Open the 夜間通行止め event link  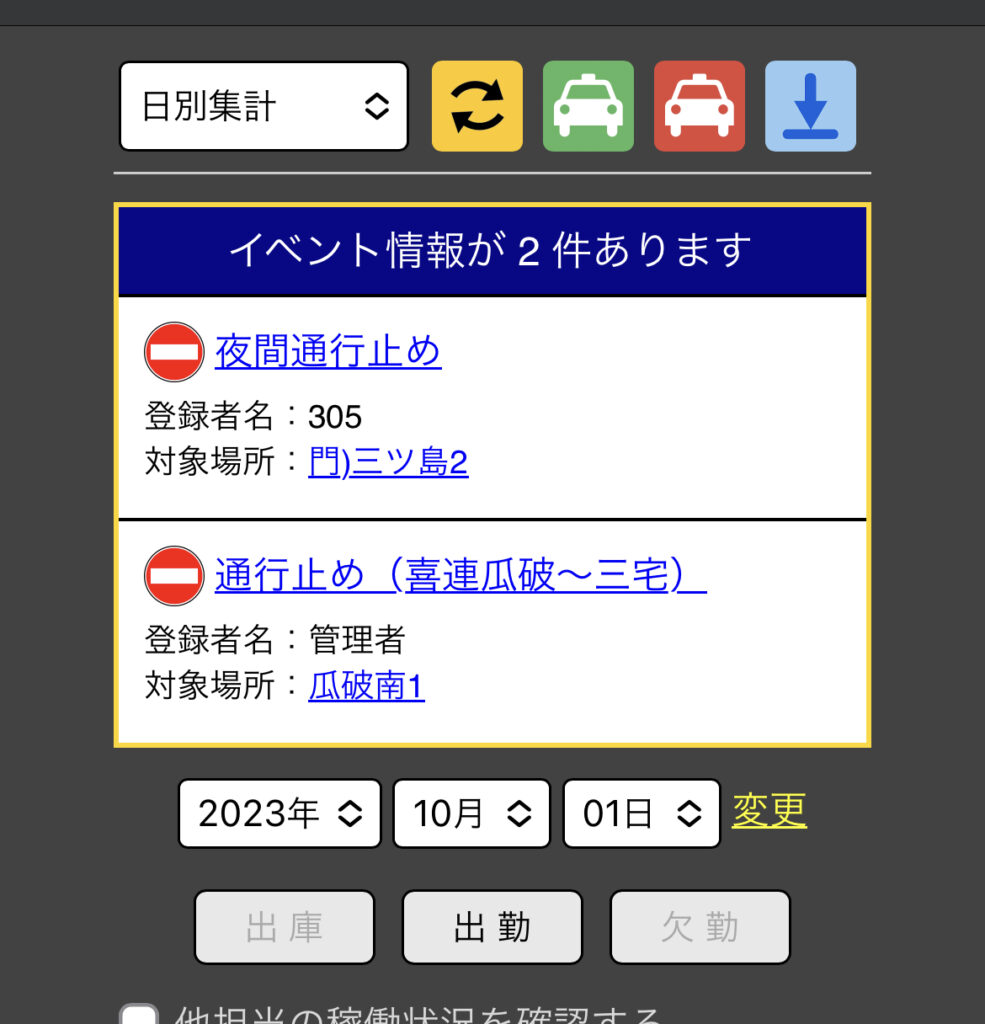tap(327, 352)
